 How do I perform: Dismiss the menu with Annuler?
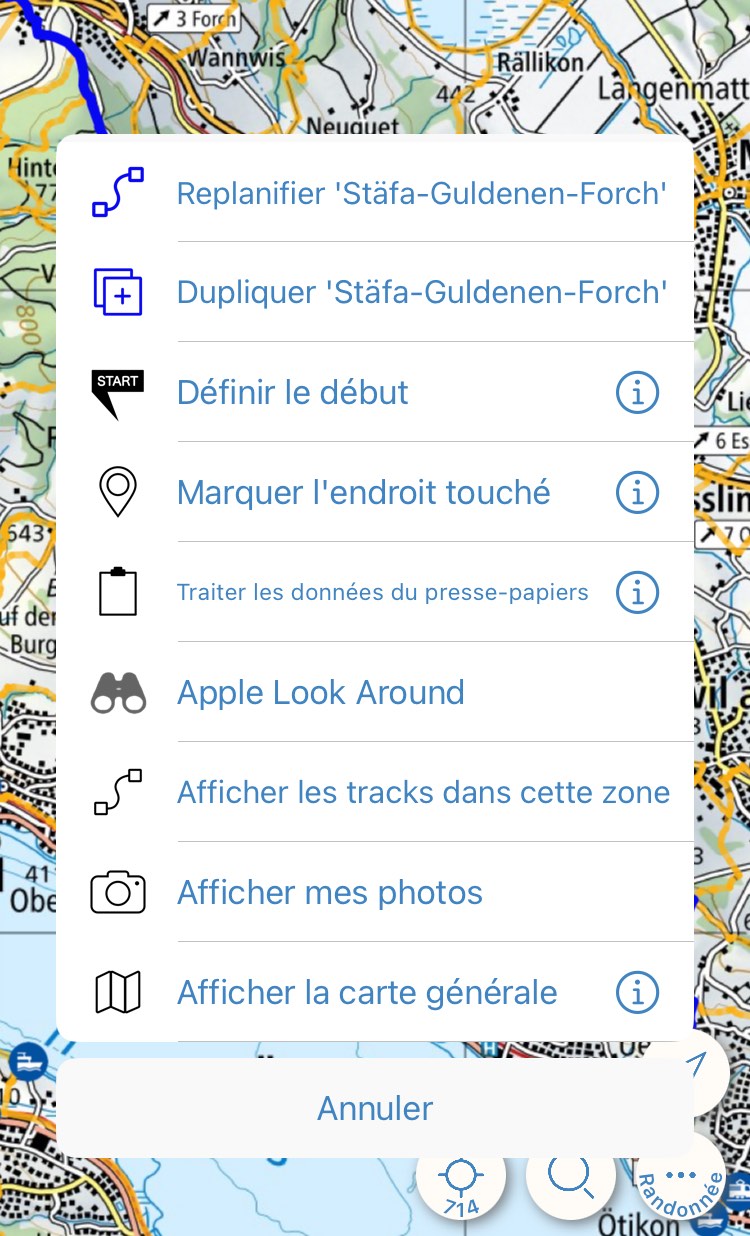coord(375,1108)
